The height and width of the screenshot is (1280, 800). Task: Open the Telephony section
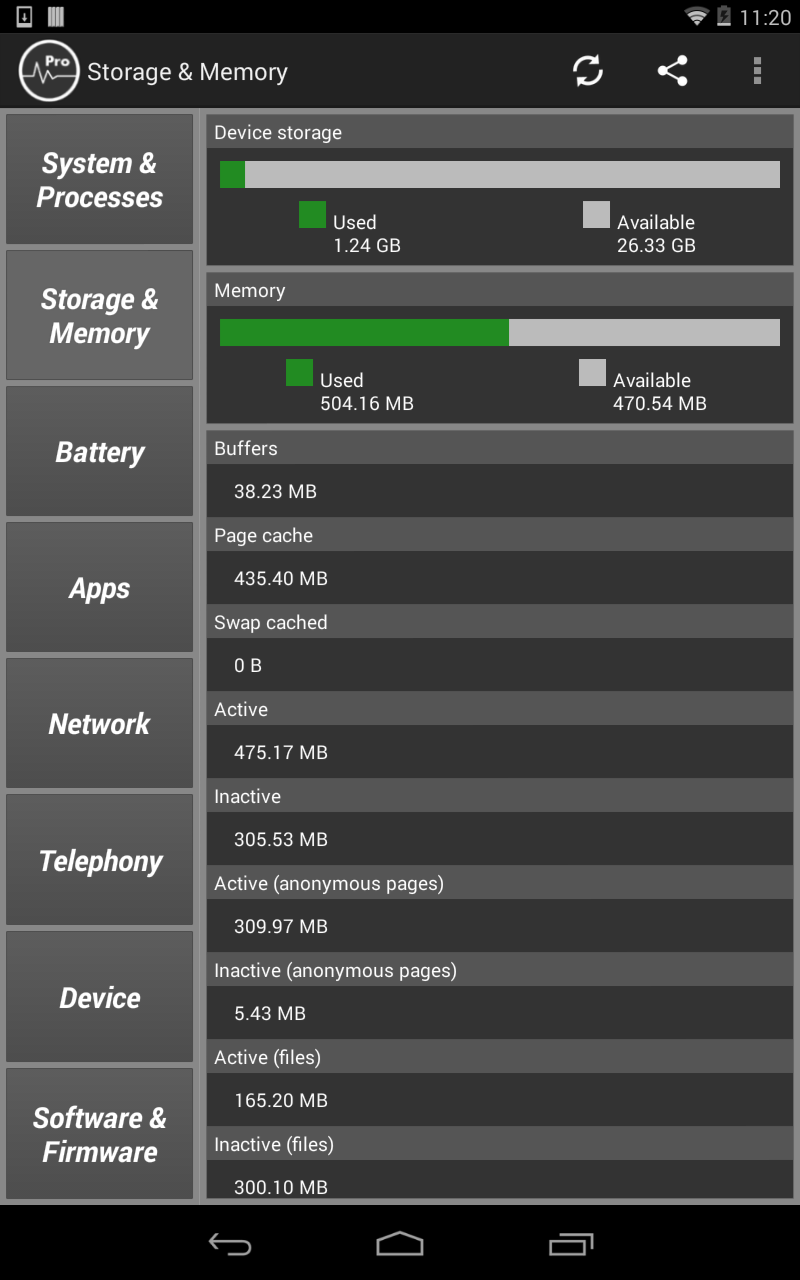coord(99,860)
